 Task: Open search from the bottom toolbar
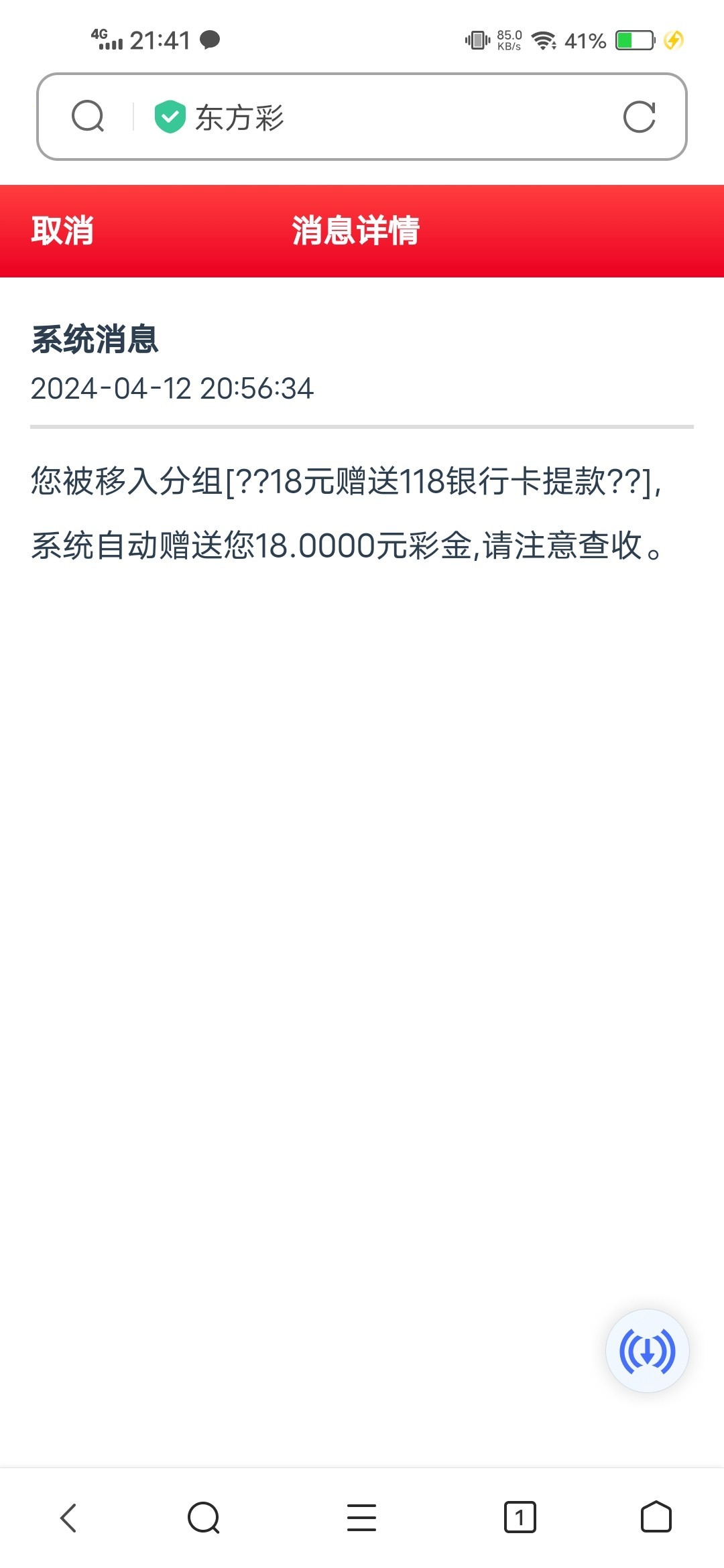click(204, 1518)
